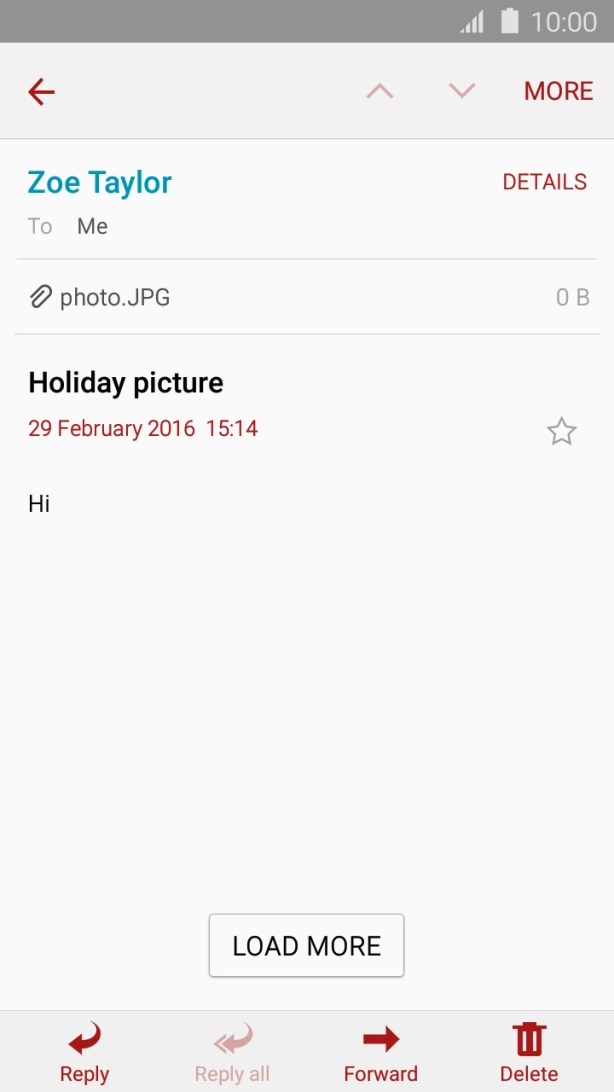Screen dimensions: 614x1092
Task: Go back to the inbox
Action: point(41,92)
